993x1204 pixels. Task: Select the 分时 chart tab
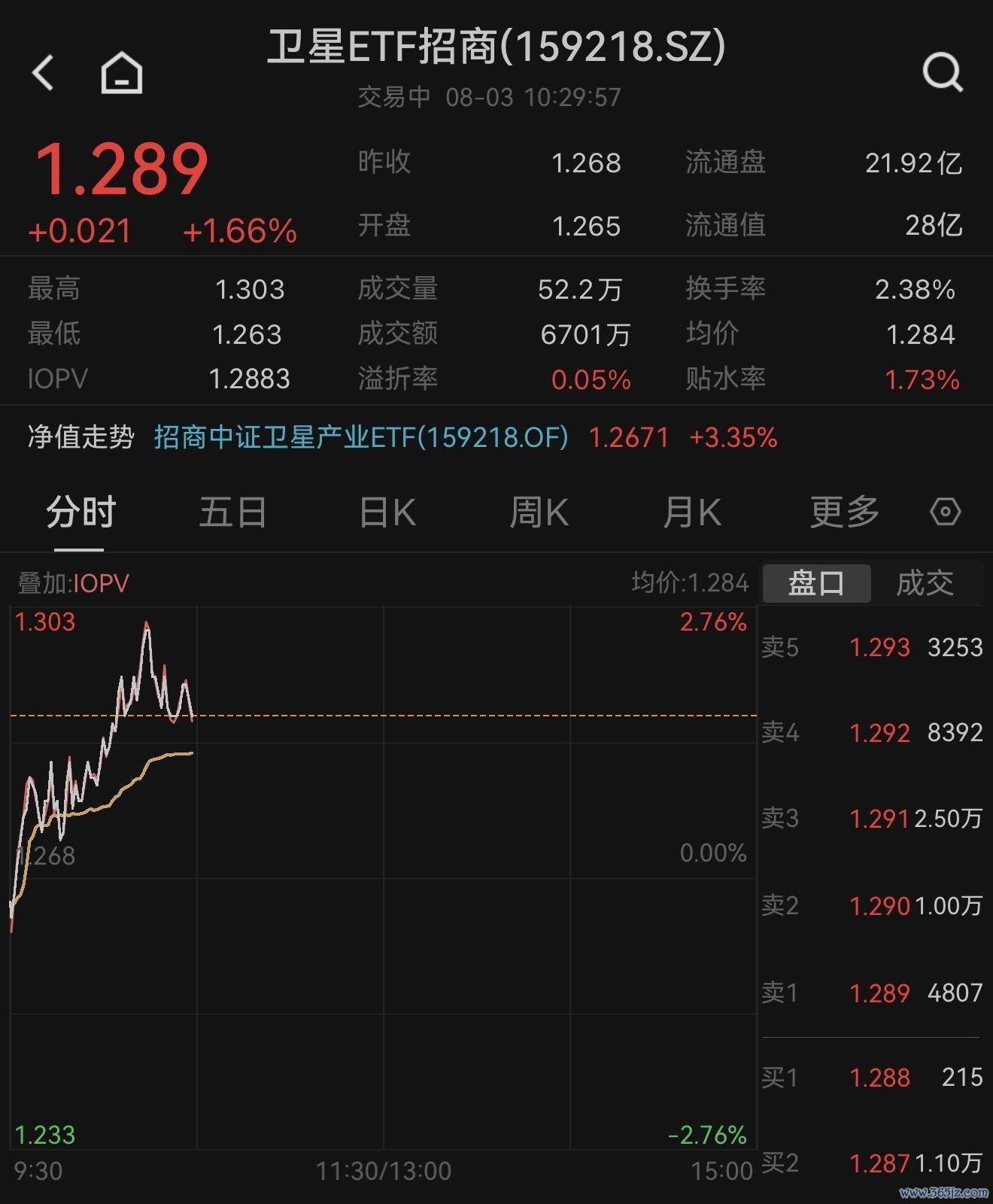point(80,512)
